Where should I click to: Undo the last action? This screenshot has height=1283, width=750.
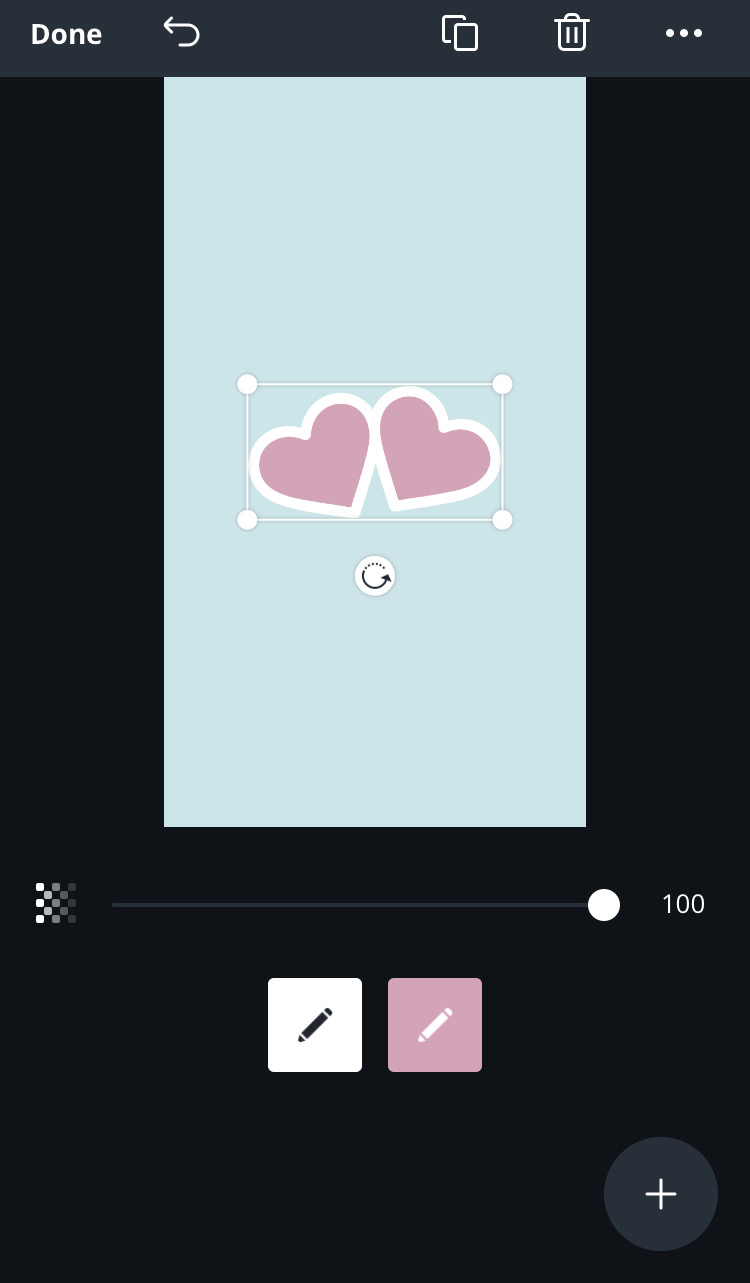pos(182,33)
